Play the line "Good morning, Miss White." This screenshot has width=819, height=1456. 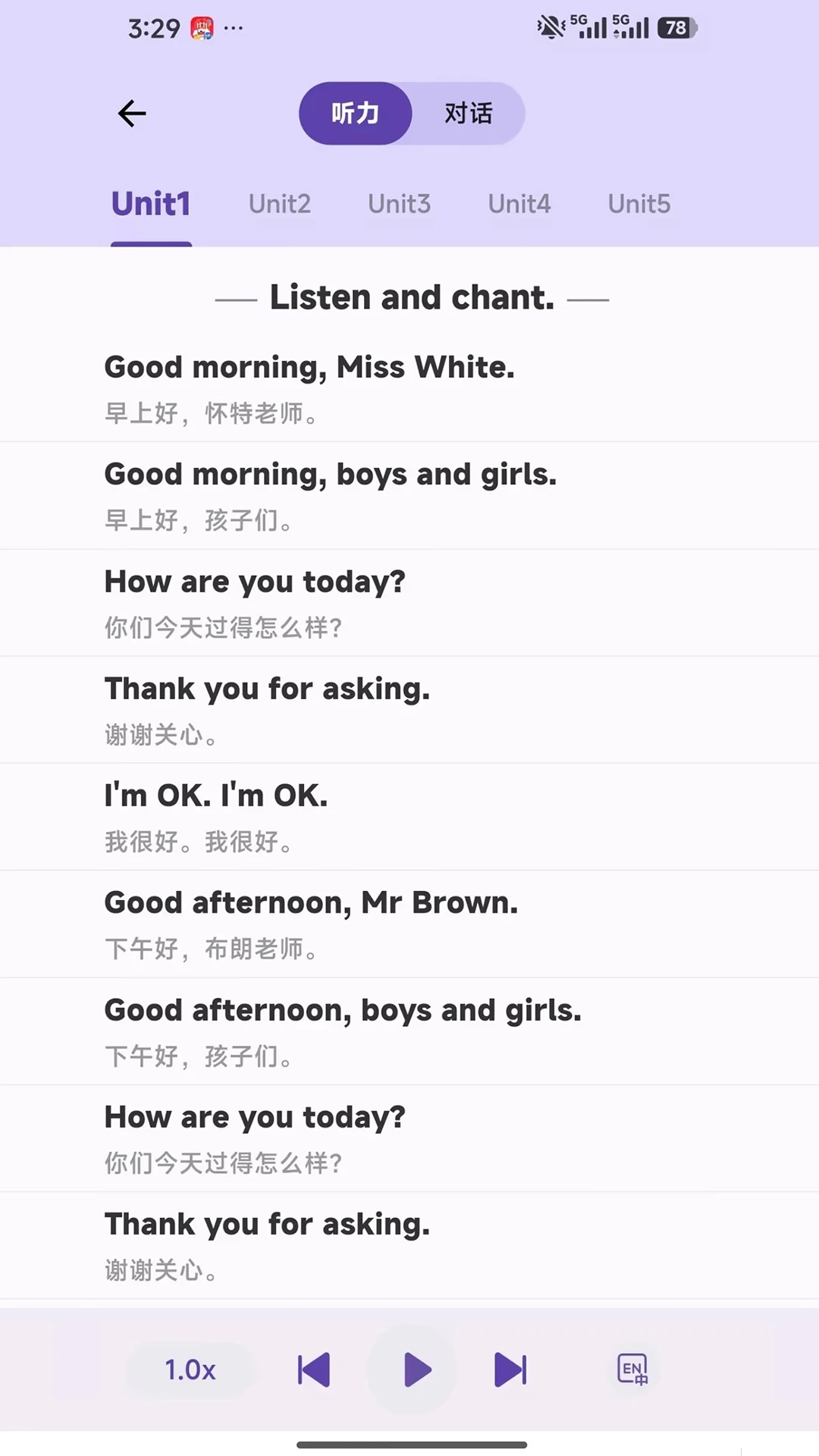pos(309,368)
